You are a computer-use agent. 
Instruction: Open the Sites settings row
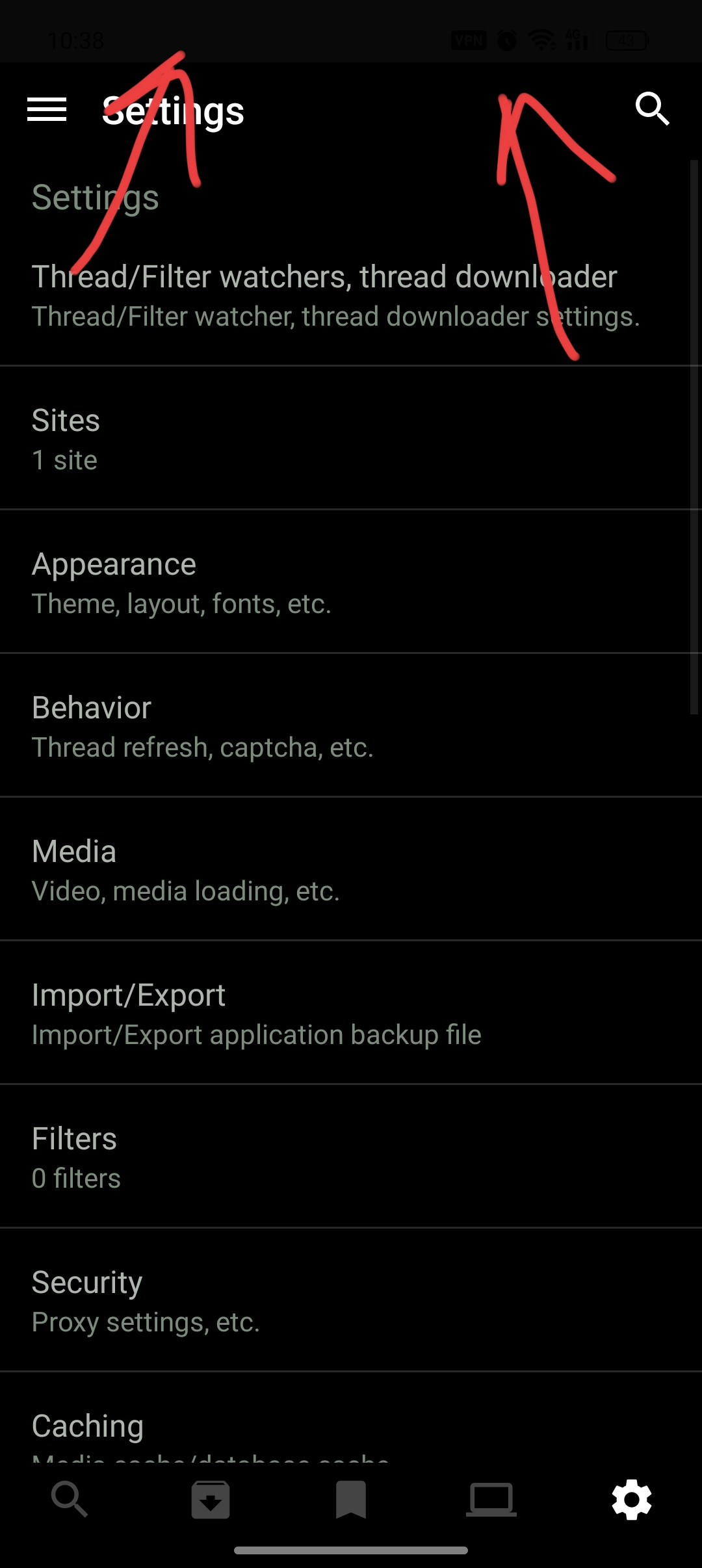coord(335,439)
